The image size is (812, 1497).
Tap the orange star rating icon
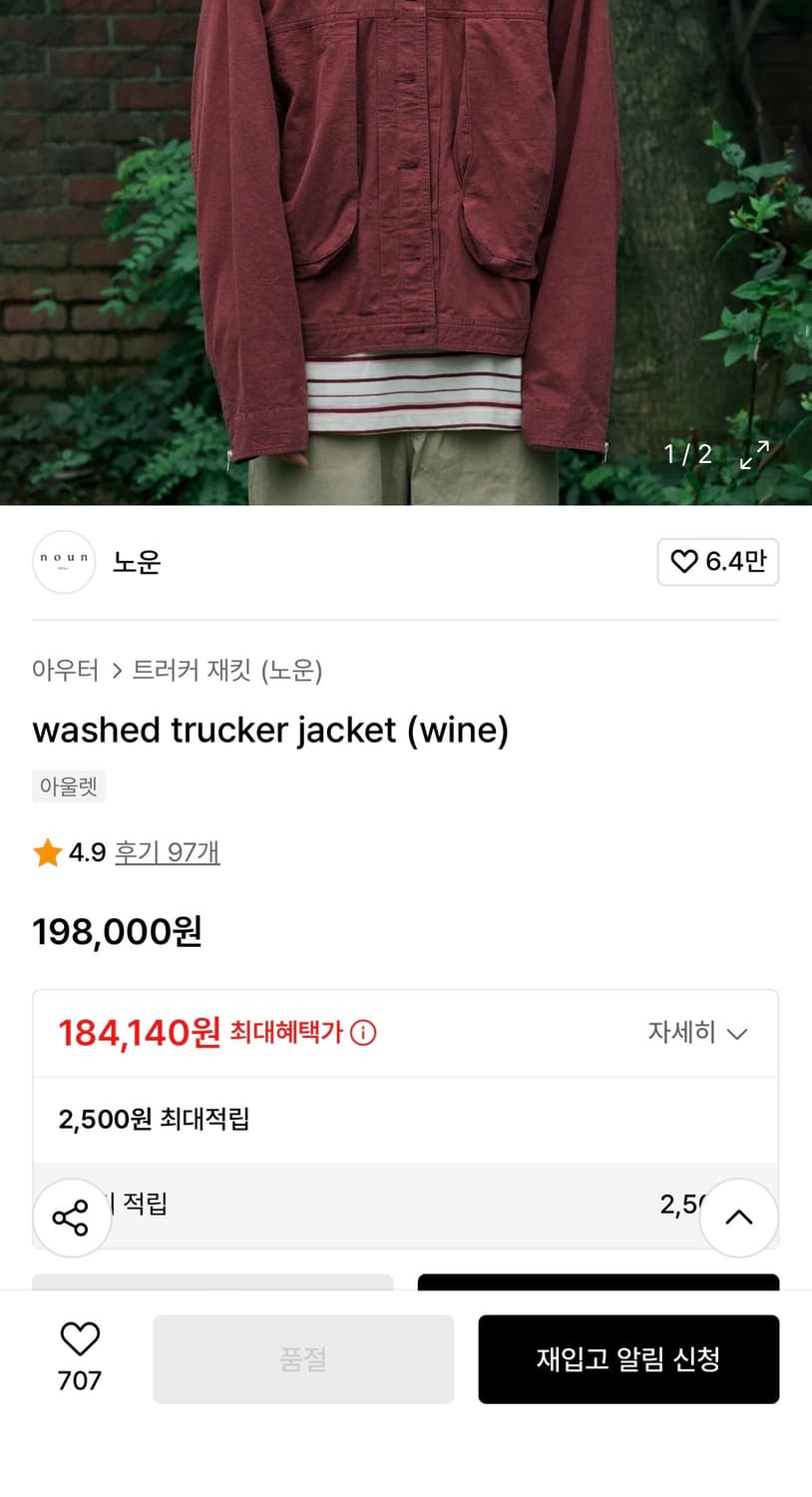point(47,852)
